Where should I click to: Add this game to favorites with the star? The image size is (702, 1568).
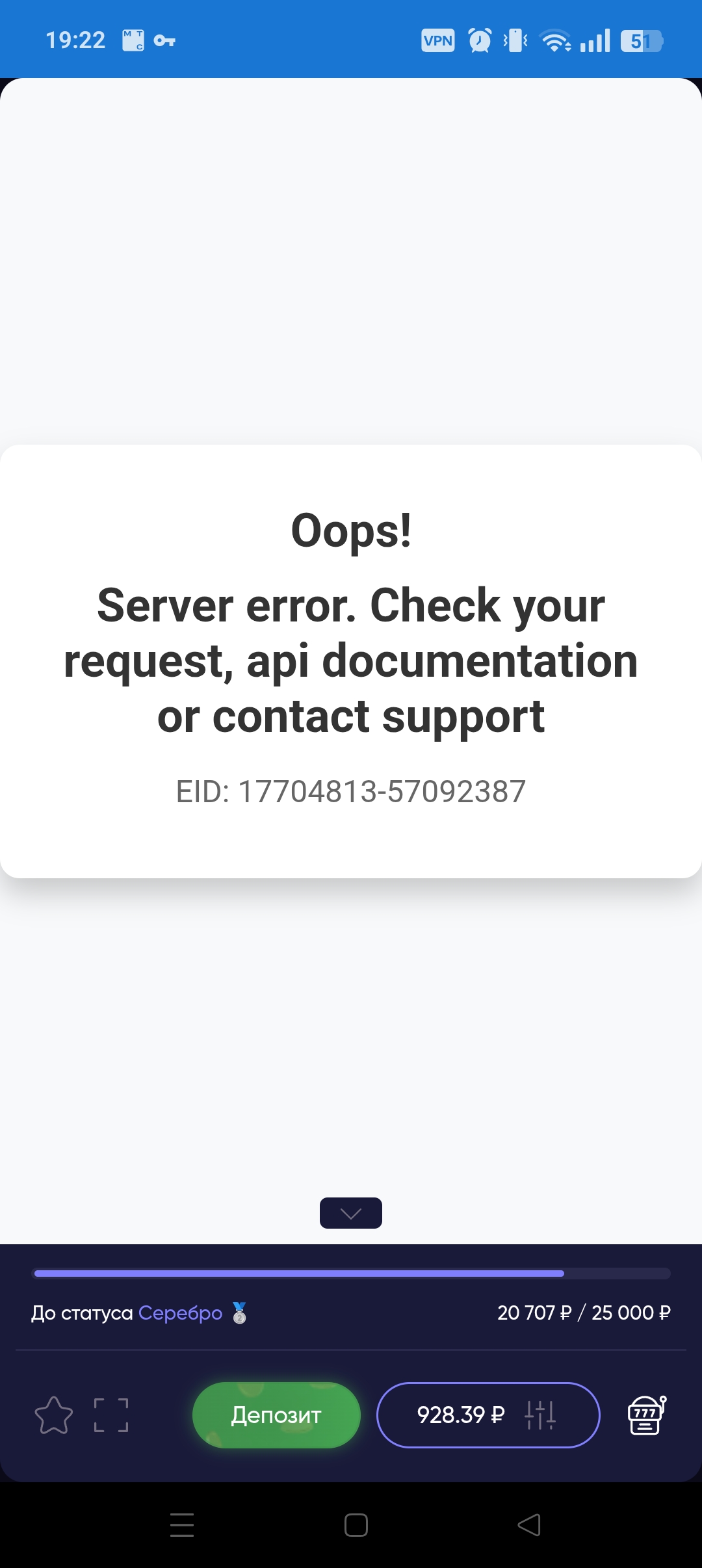click(53, 1415)
